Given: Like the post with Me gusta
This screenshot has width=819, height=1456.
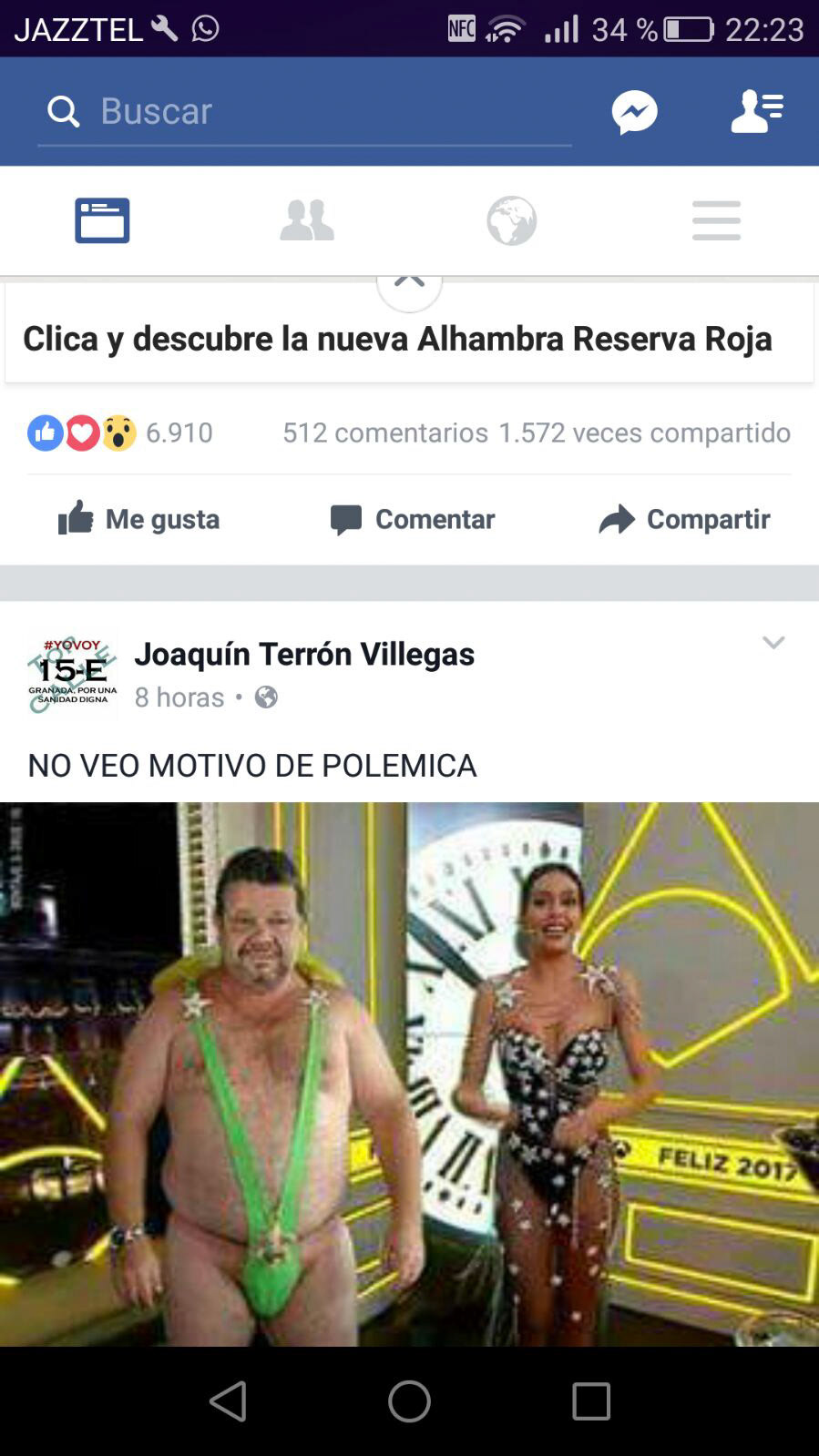Looking at the screenshot, I should tap(138, 519).
